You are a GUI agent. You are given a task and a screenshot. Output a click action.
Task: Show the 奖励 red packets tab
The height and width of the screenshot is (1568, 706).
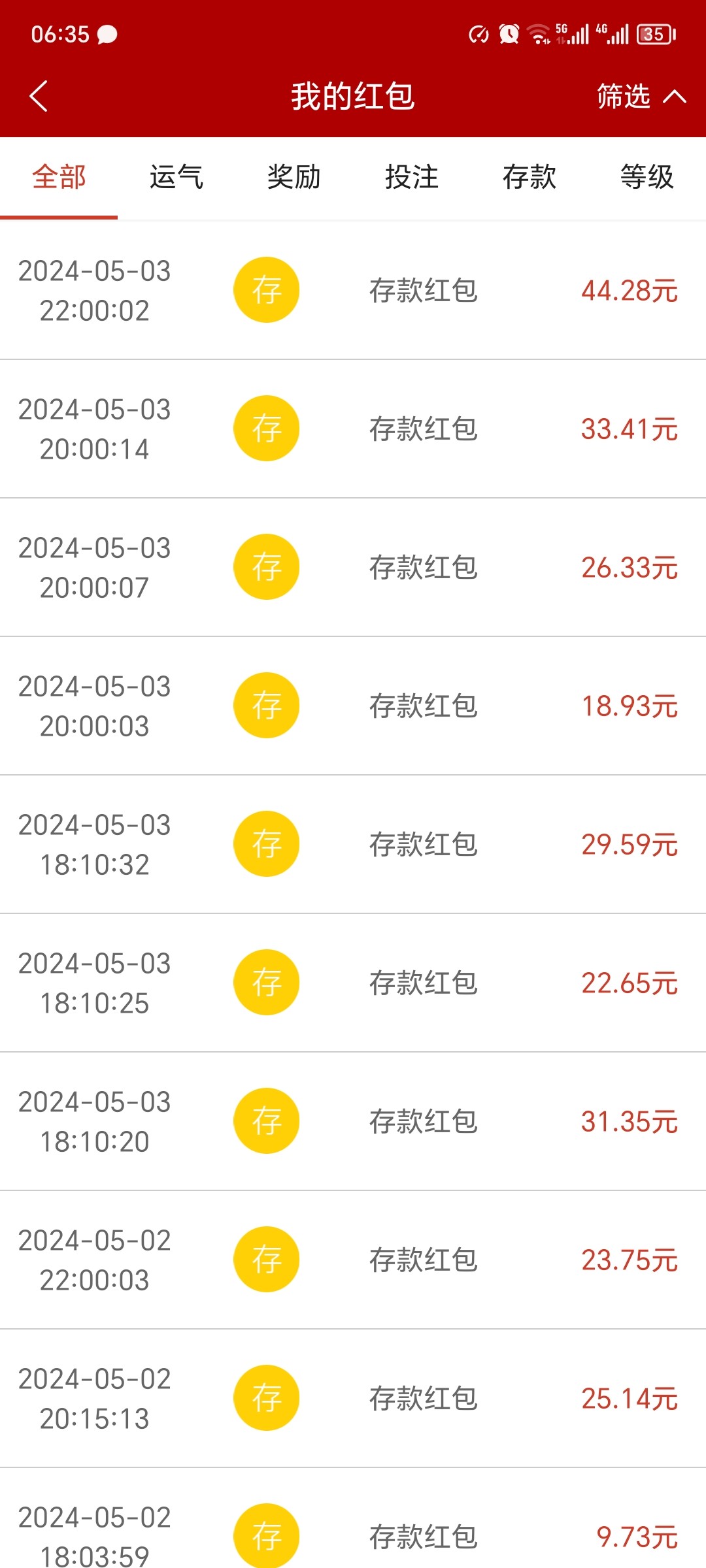pyautogui.click(x=294, y=177)
